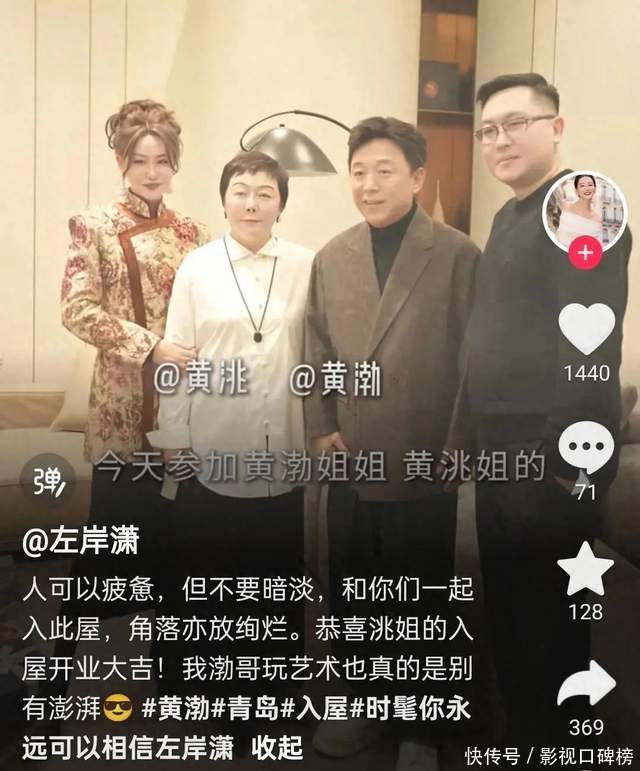Open the comments with 71 replies

point(585,449)
